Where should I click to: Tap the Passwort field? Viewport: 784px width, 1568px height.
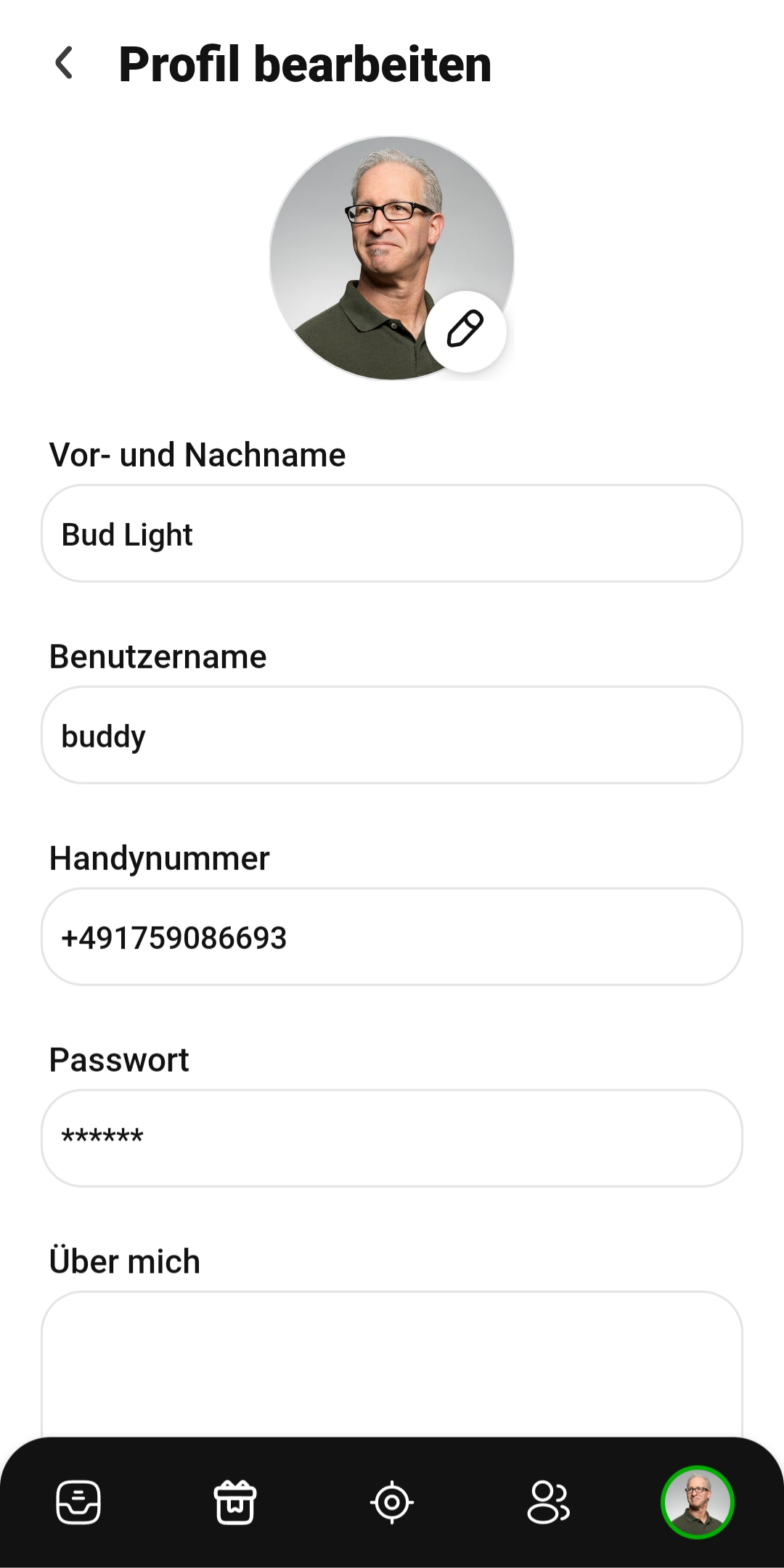392,1138
